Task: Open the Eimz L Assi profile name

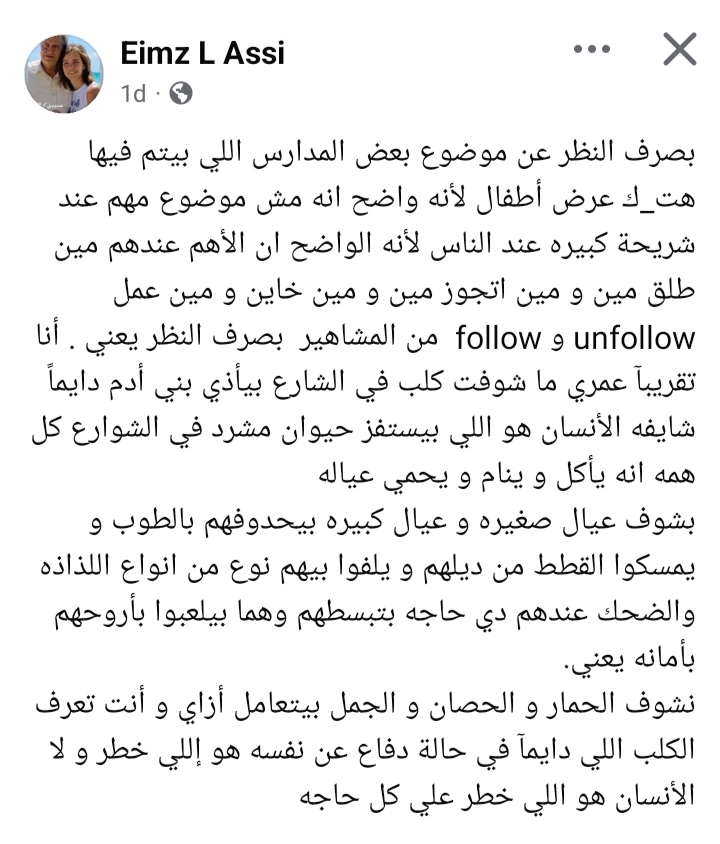Action: tap(202, 53)
